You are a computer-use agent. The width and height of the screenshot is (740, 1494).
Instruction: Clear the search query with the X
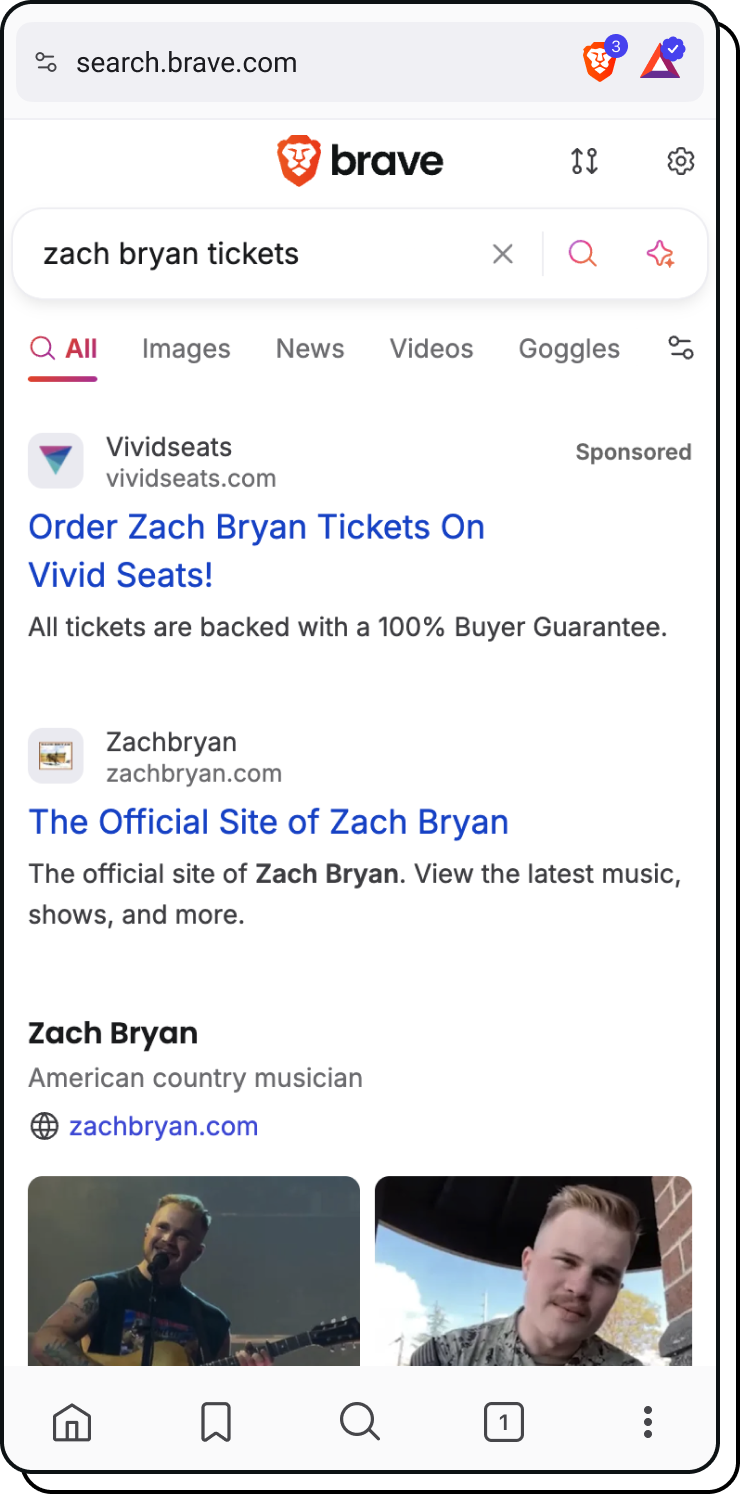pyautogui.click(x=502, y=253)
